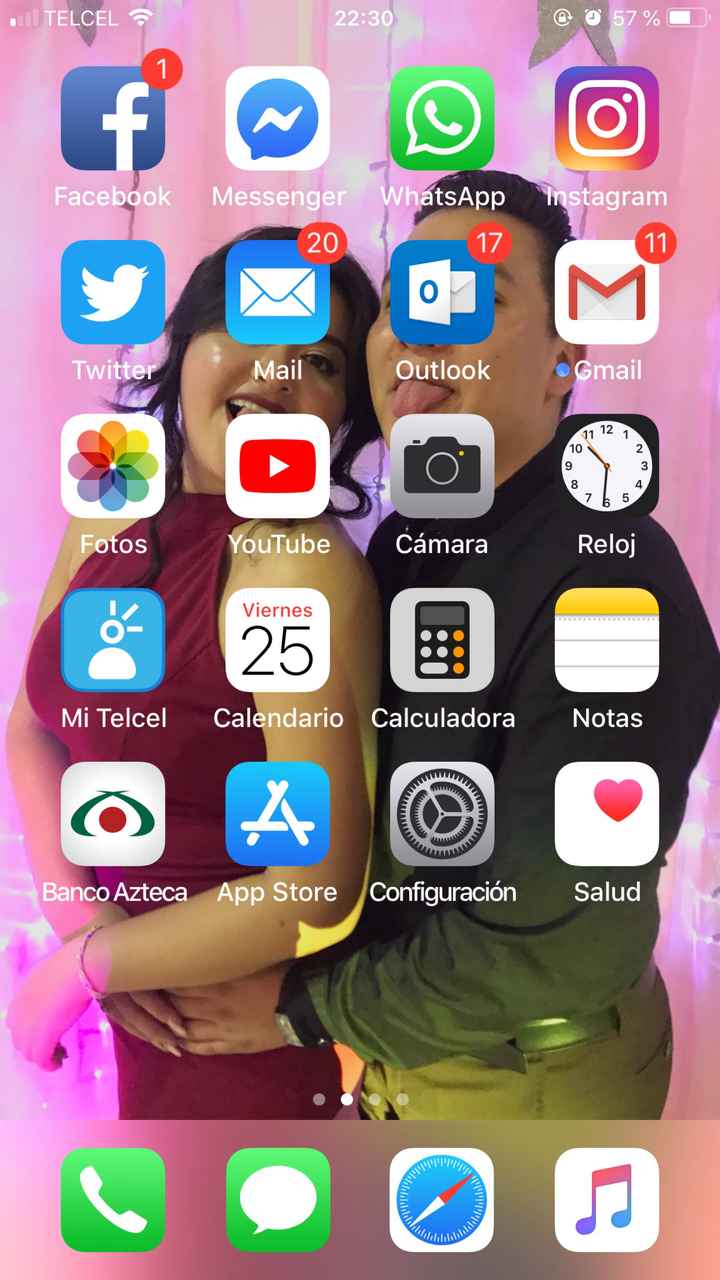
Task: Start the Instagram app
Action: pyautogui.click(x=607, y=118)
